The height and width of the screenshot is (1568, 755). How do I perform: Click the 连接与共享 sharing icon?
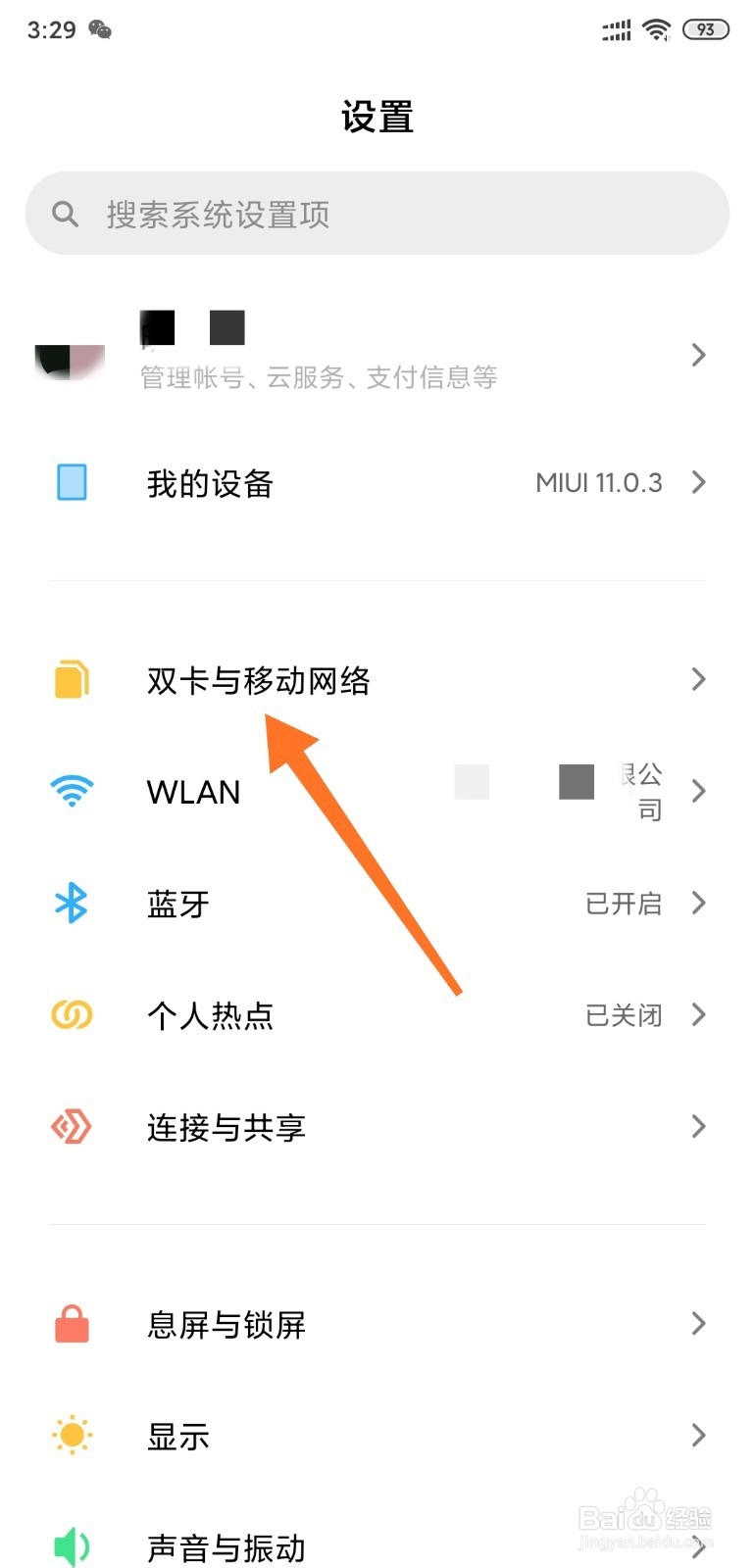point(70,1126)
